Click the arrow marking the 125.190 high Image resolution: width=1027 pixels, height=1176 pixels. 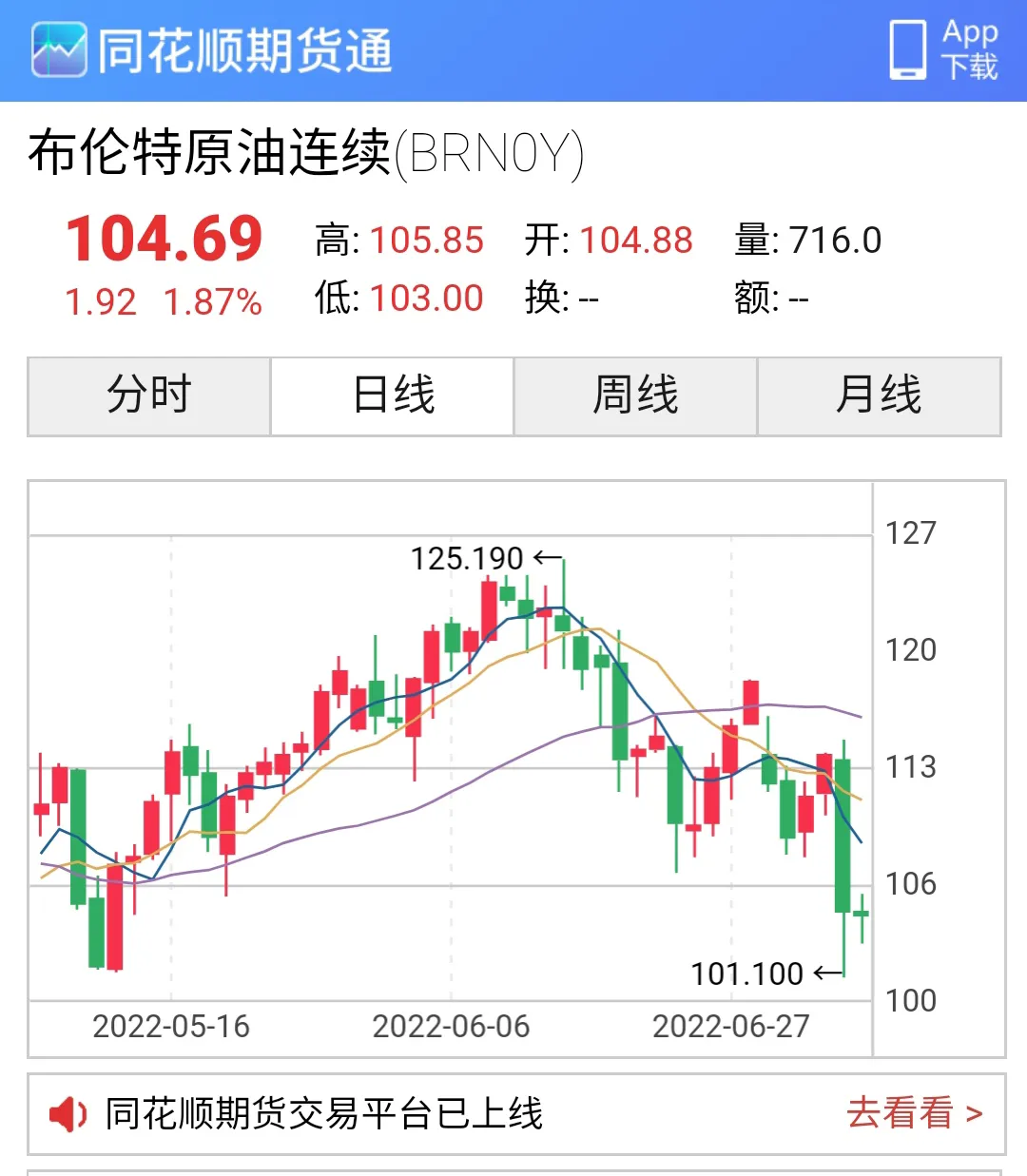[x=547, y=557]
